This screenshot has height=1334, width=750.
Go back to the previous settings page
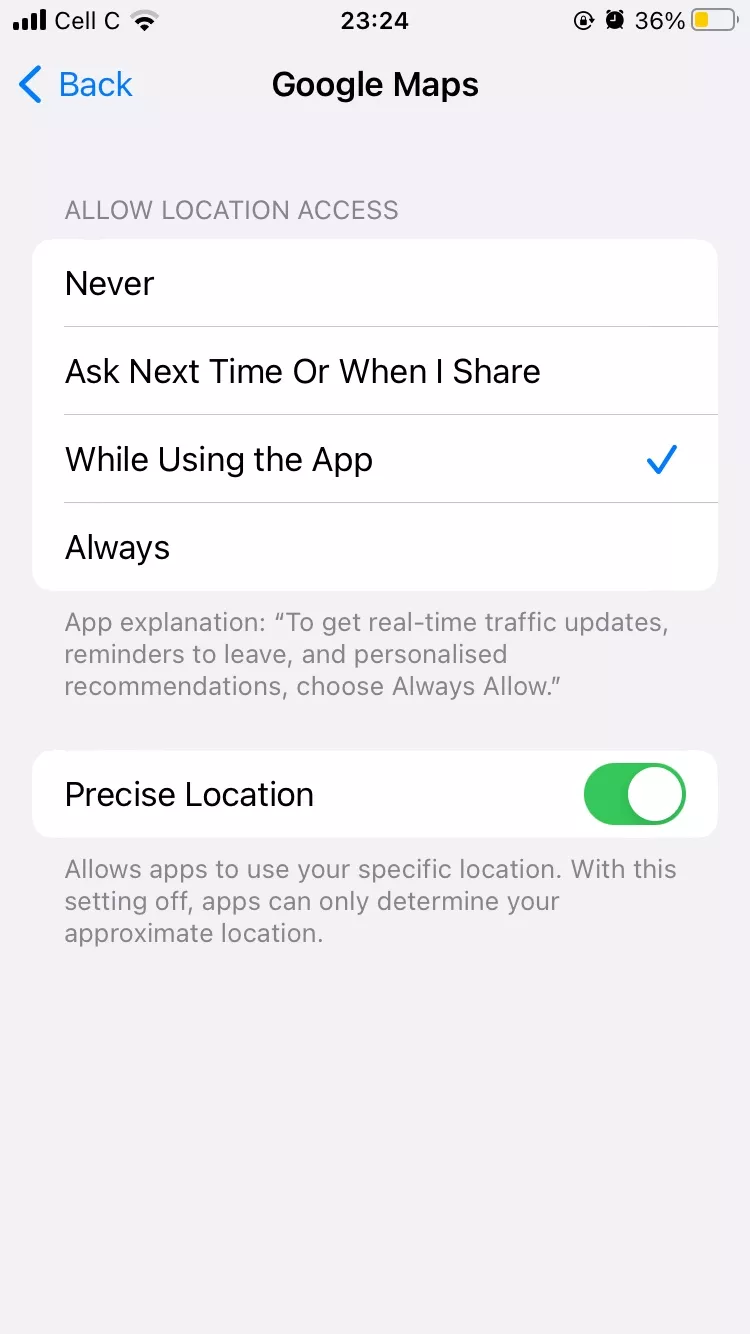pos(76,85)
